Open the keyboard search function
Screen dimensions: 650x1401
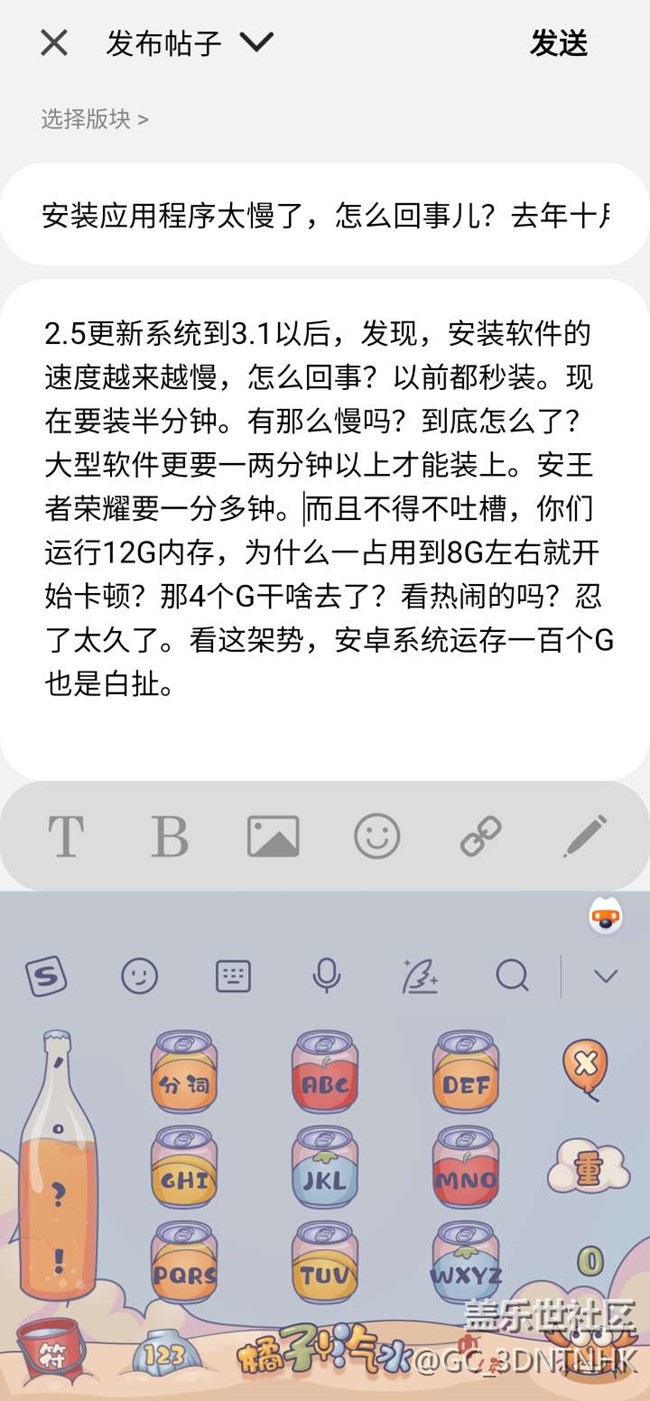coord(512,976)
